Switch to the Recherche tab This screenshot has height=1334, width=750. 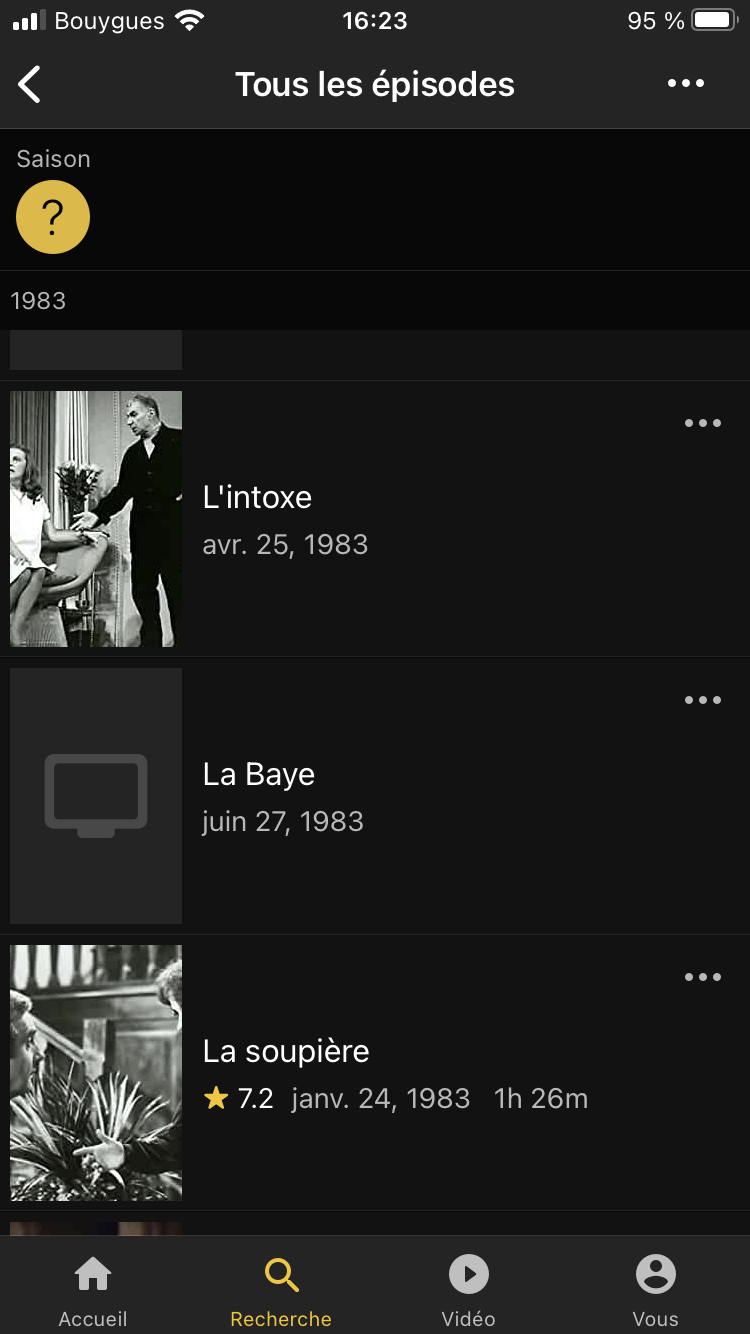(x=281, y=1290)
